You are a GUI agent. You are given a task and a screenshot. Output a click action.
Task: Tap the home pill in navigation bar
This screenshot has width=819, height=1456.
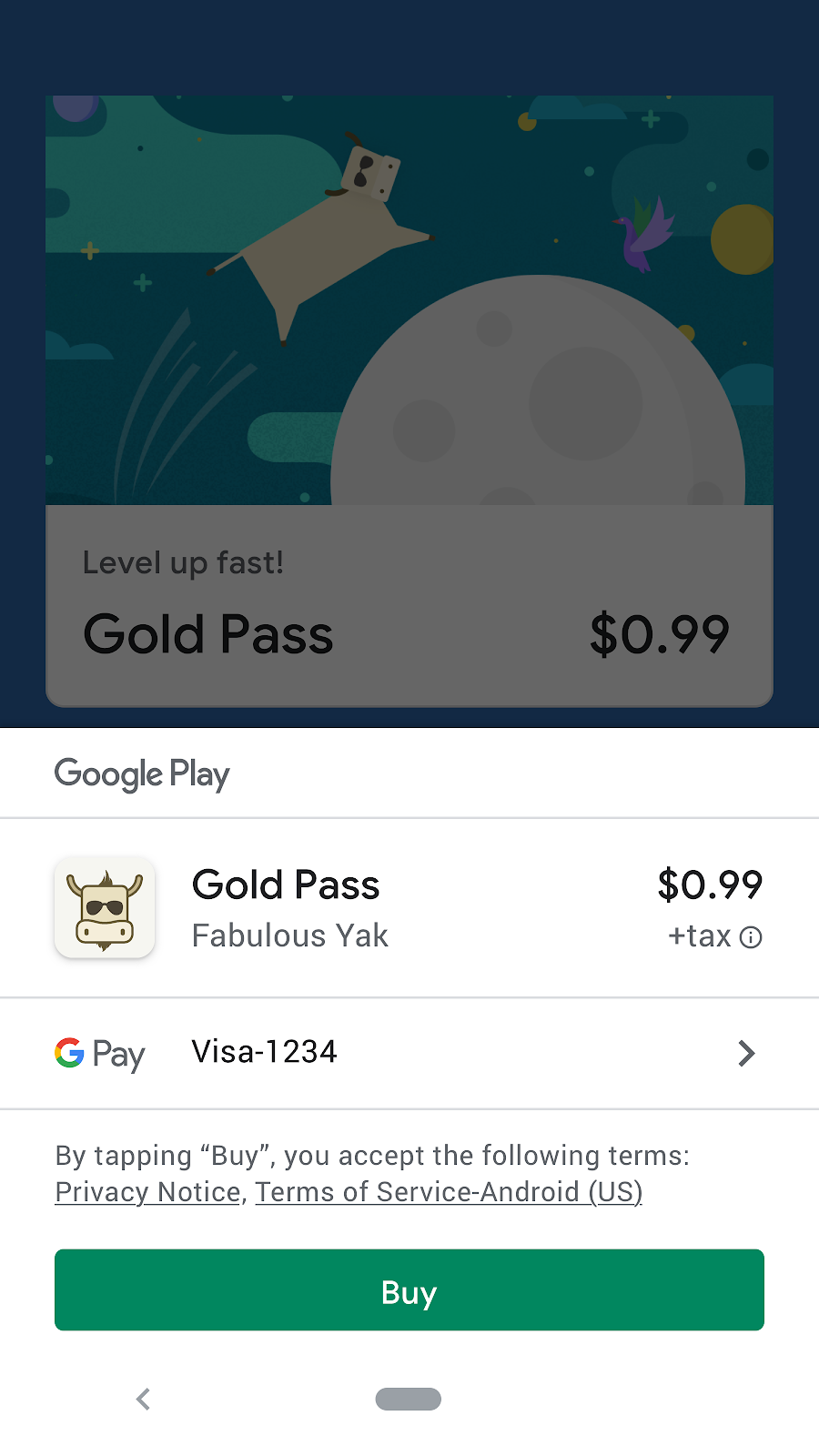[409, 1399]
